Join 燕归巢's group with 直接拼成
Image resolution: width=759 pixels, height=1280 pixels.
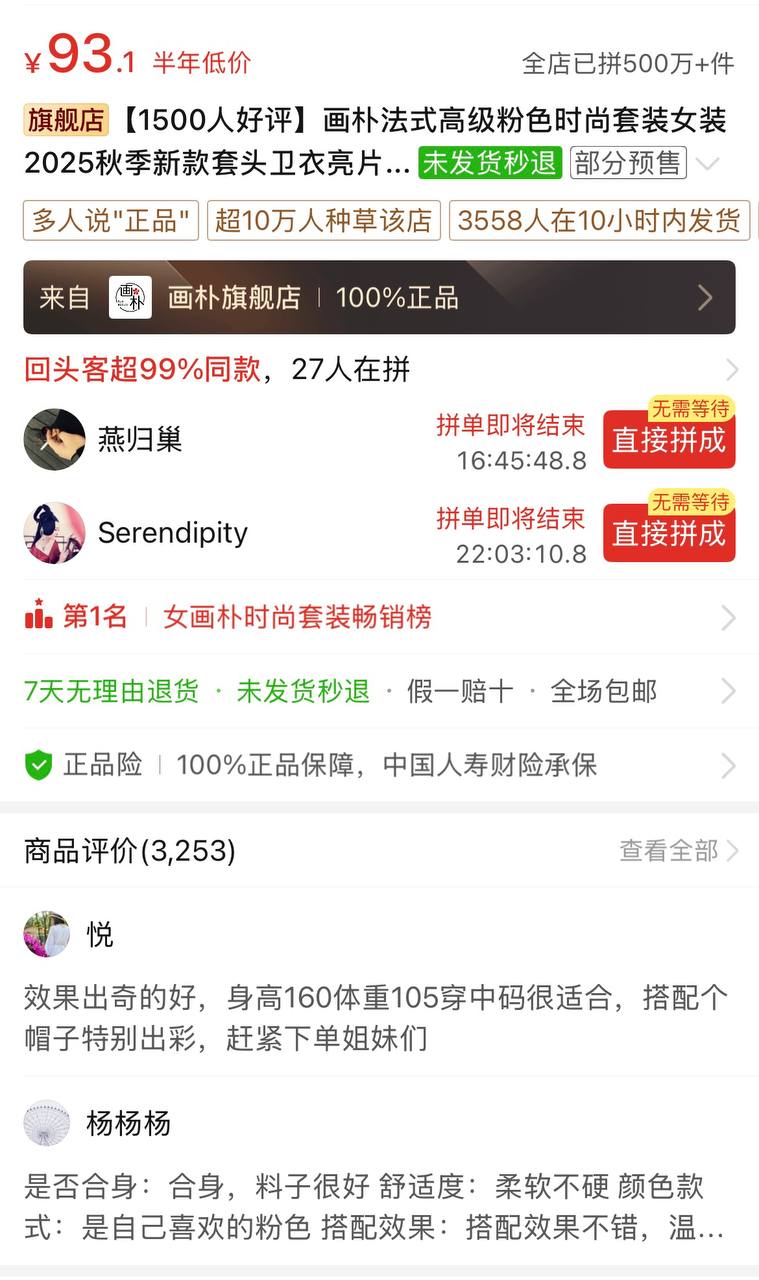(668, 440)
